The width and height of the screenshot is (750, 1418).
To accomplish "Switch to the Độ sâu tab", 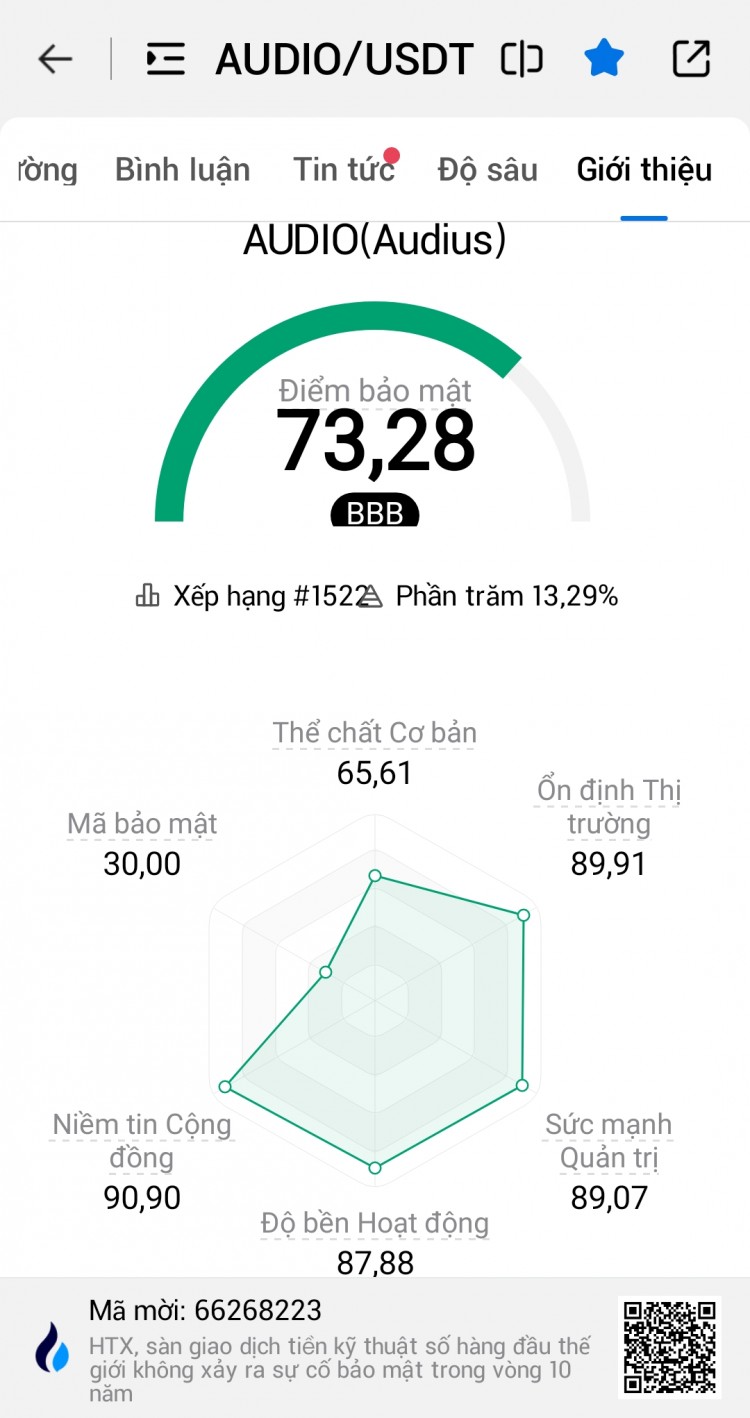I will click(x=487, y=170).
